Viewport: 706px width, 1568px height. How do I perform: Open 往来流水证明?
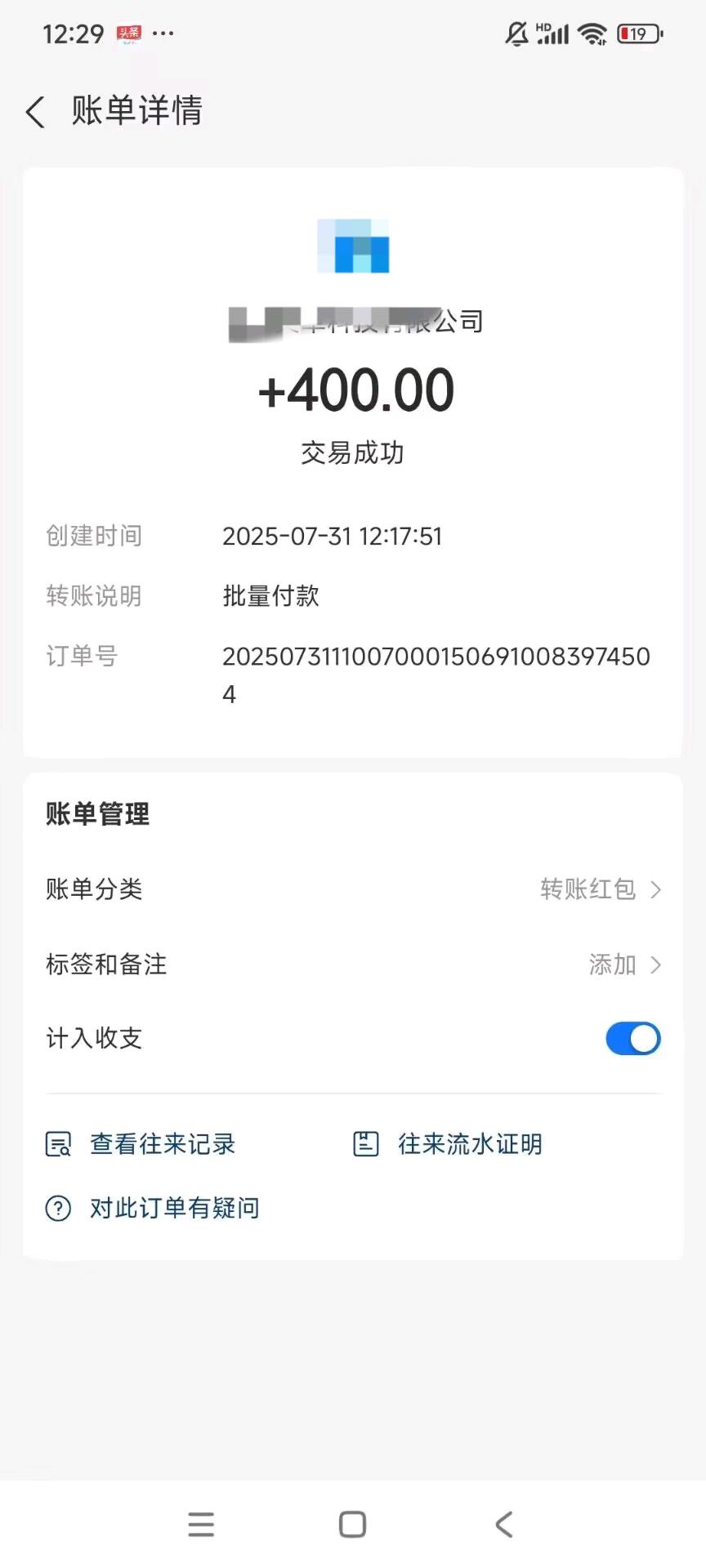coord(448,1144)
